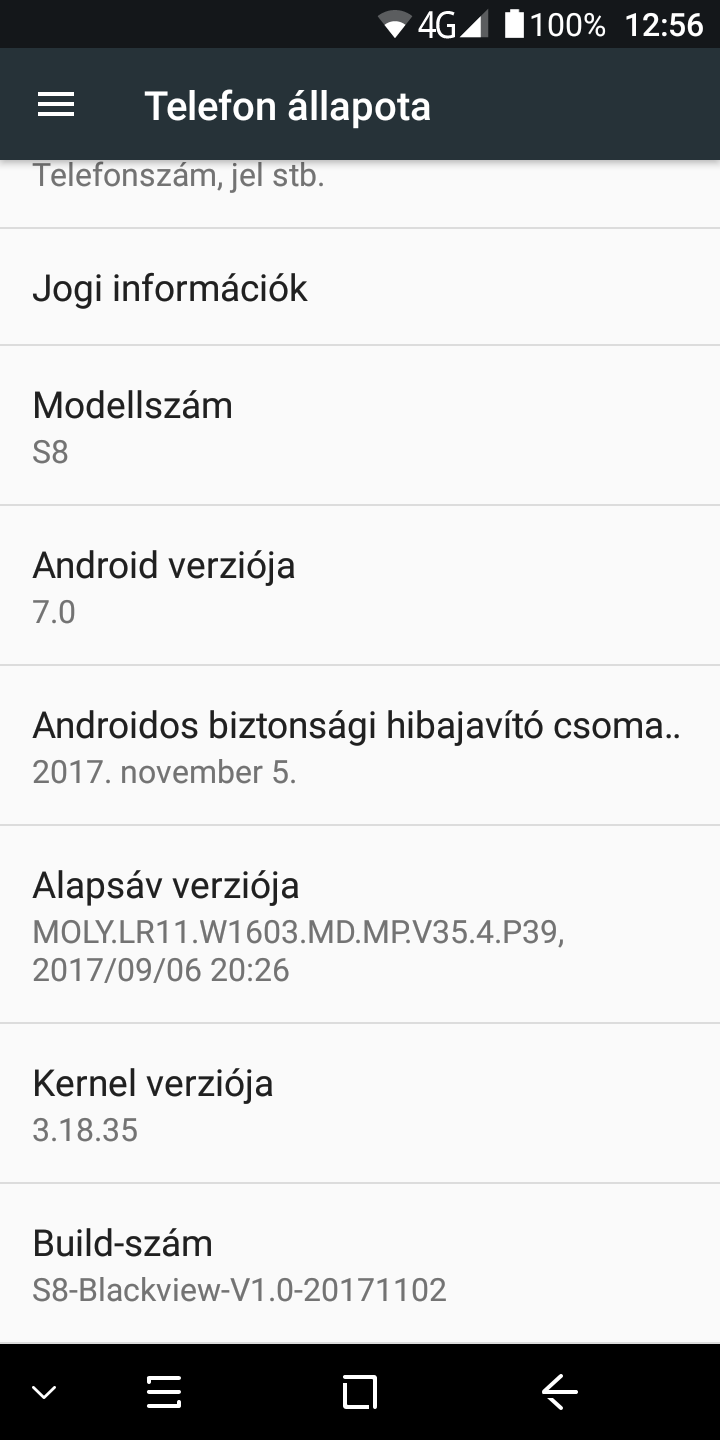Tap the Alapsáv verziója row
Image resolution: width=720 pixels, height=1440 pixels.
360,923
